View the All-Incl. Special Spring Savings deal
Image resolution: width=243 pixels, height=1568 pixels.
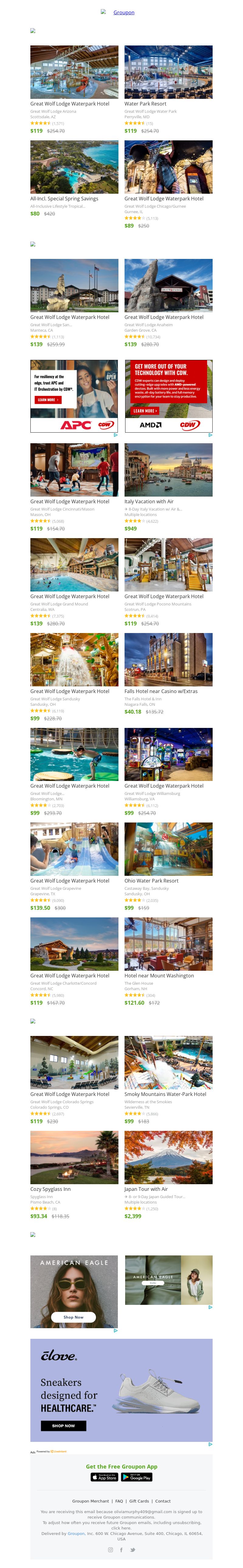[x=74, y=167]
